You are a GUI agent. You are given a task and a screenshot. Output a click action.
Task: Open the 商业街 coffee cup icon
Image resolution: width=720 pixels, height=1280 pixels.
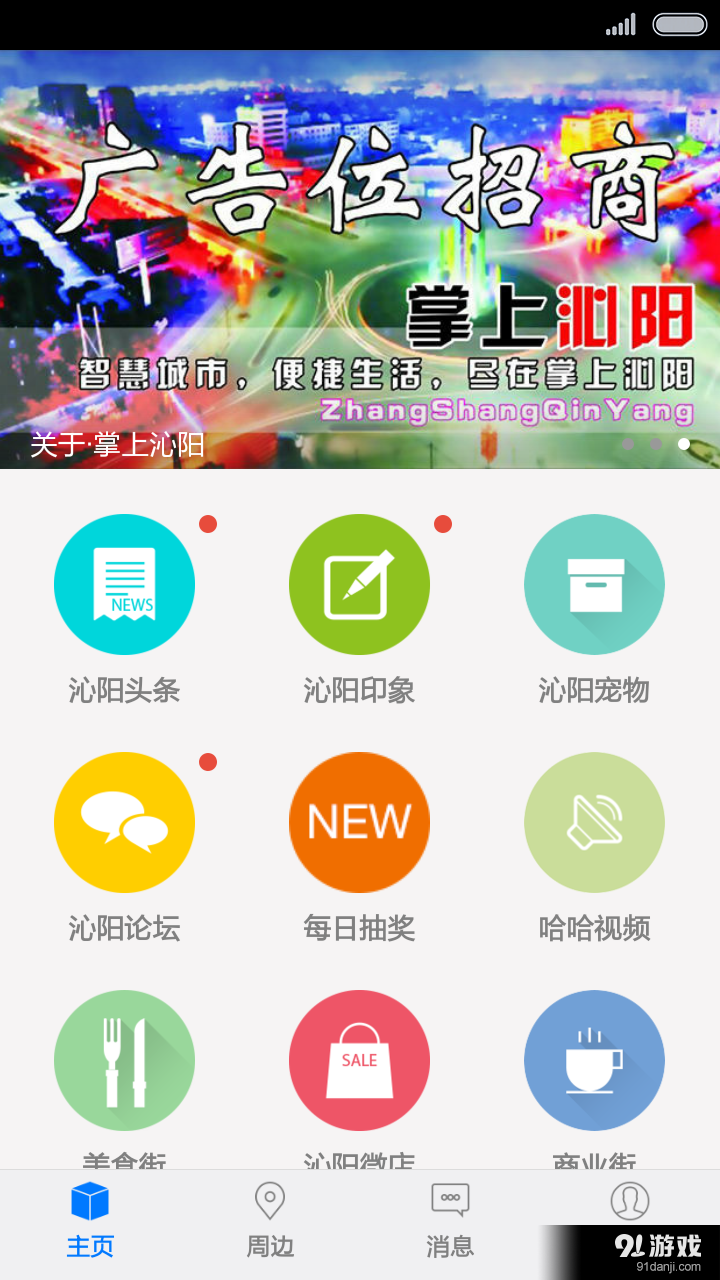tap(594, 1060)
